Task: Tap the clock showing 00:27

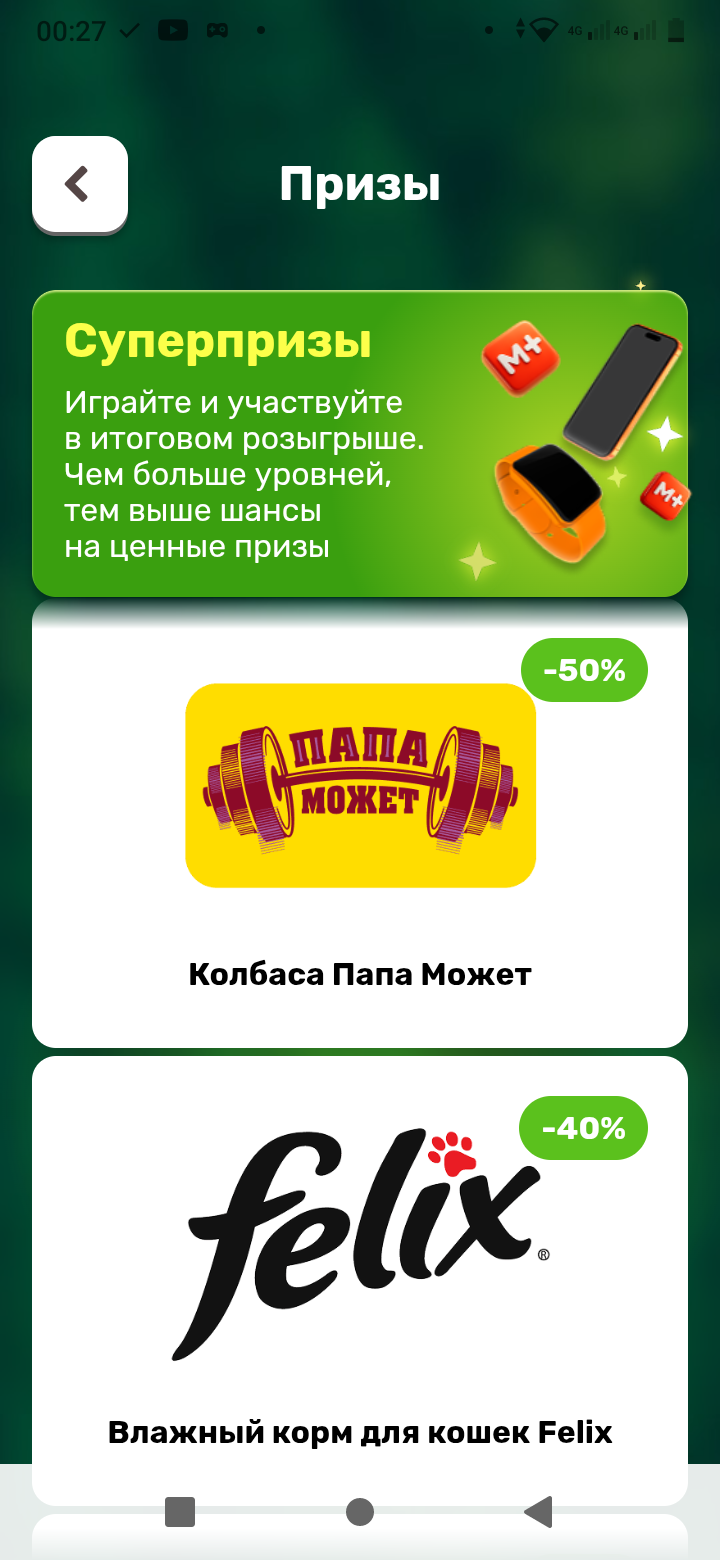Action: click(70, 29)
